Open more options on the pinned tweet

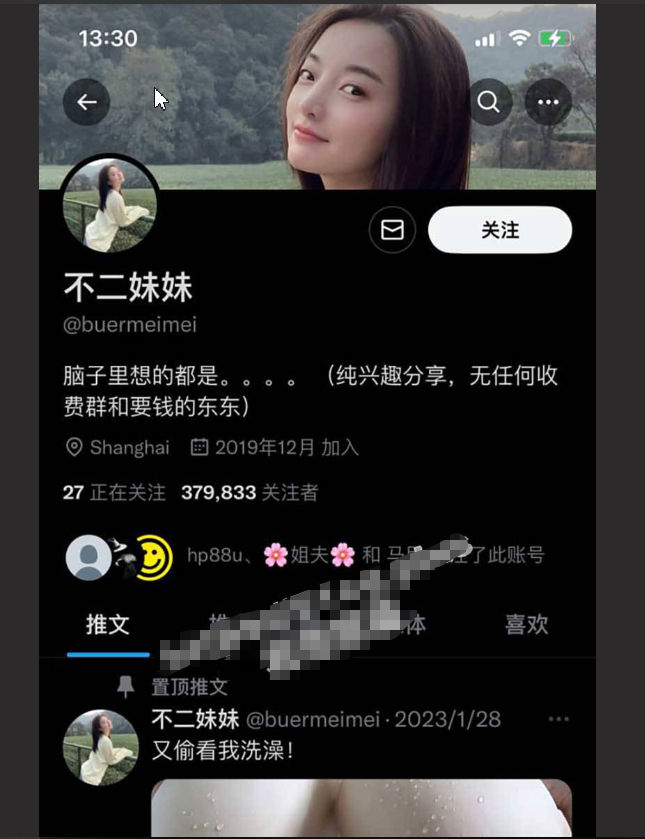pos(558,719)
